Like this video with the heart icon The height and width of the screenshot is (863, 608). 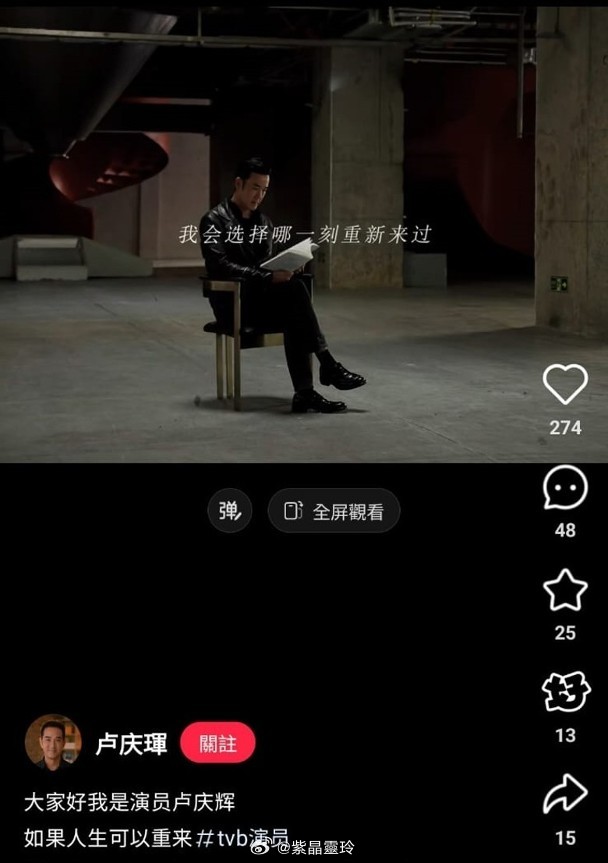click(x=565, y=385)
